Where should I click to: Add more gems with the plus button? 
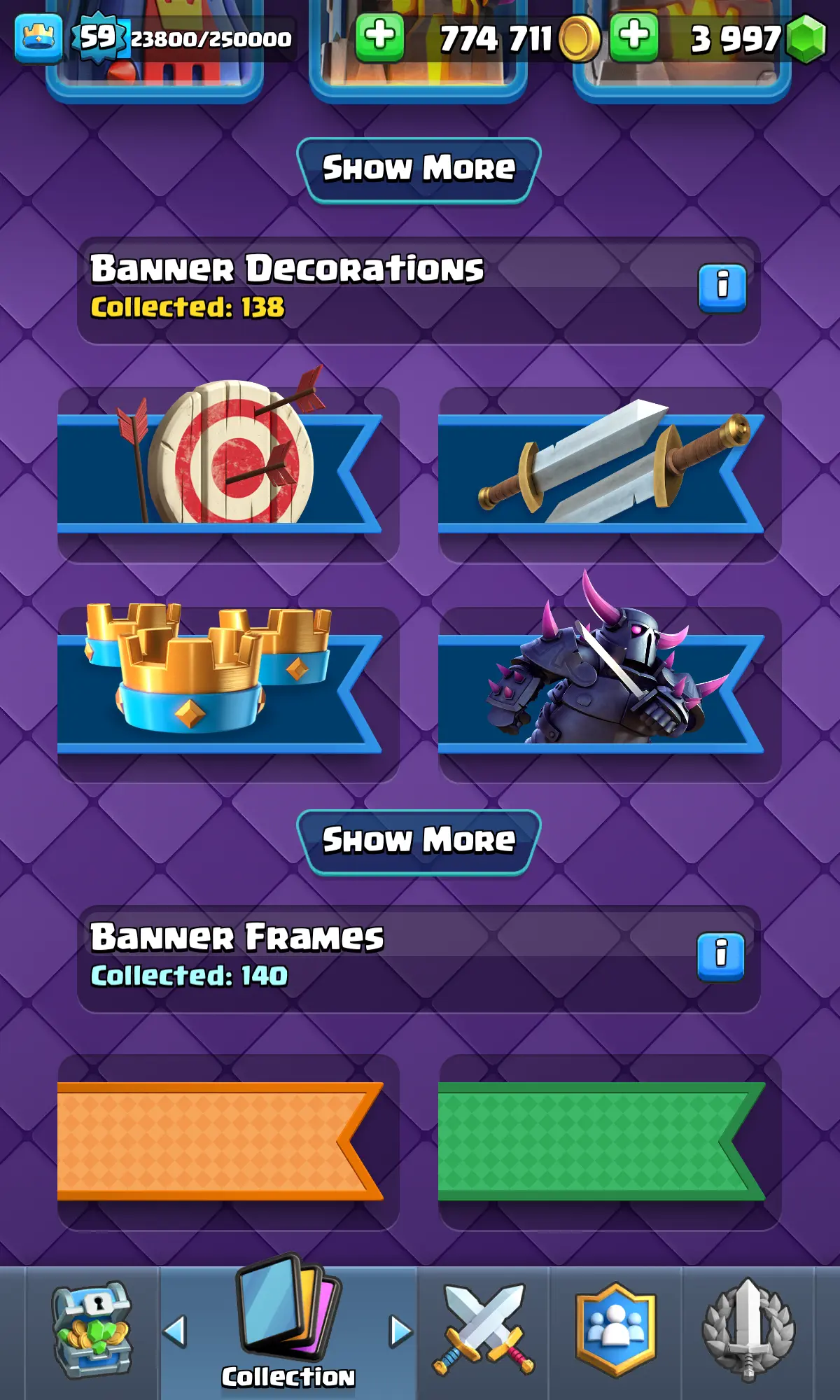click(633, 36)
